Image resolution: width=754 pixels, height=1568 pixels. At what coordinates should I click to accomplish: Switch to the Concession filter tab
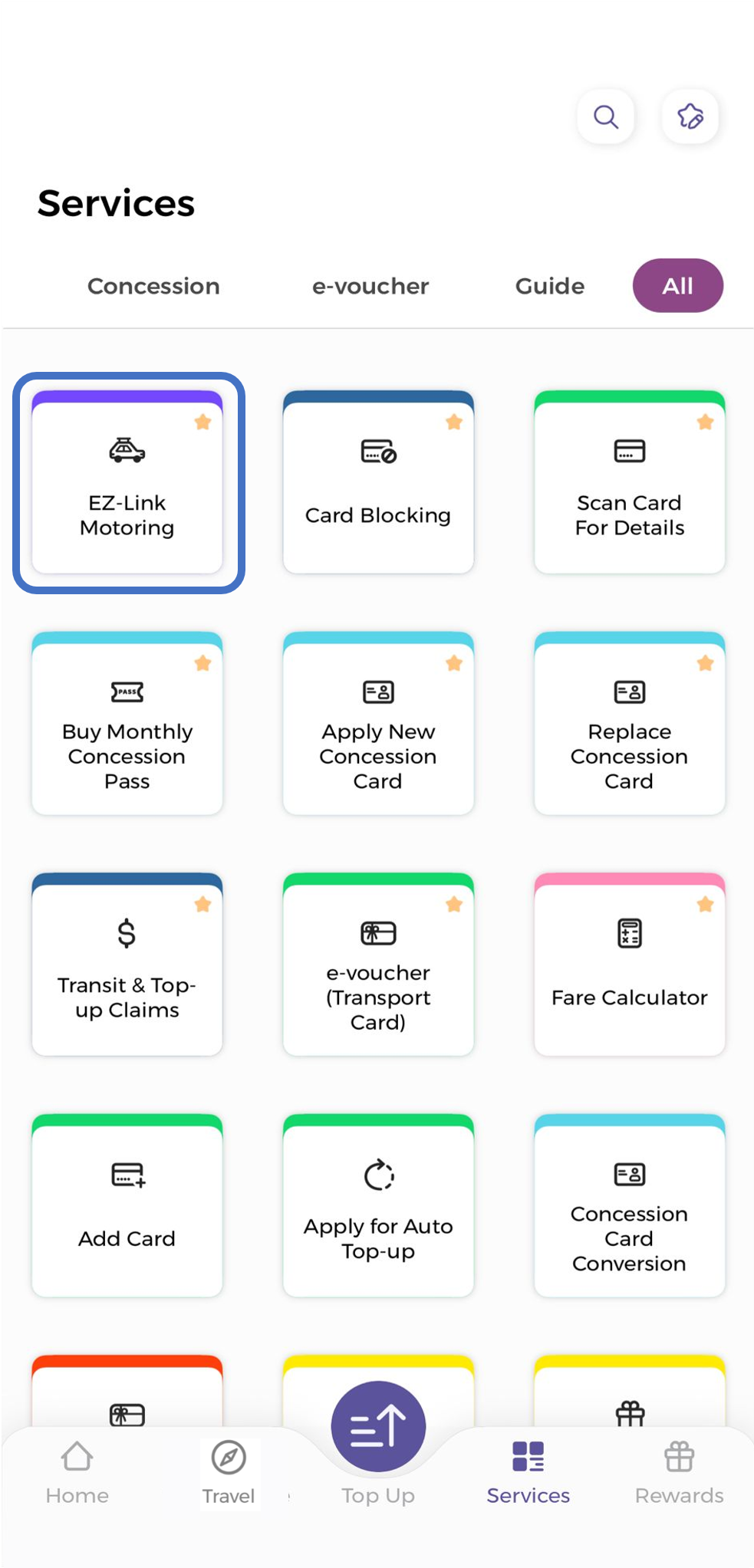[x=153, y=286]
